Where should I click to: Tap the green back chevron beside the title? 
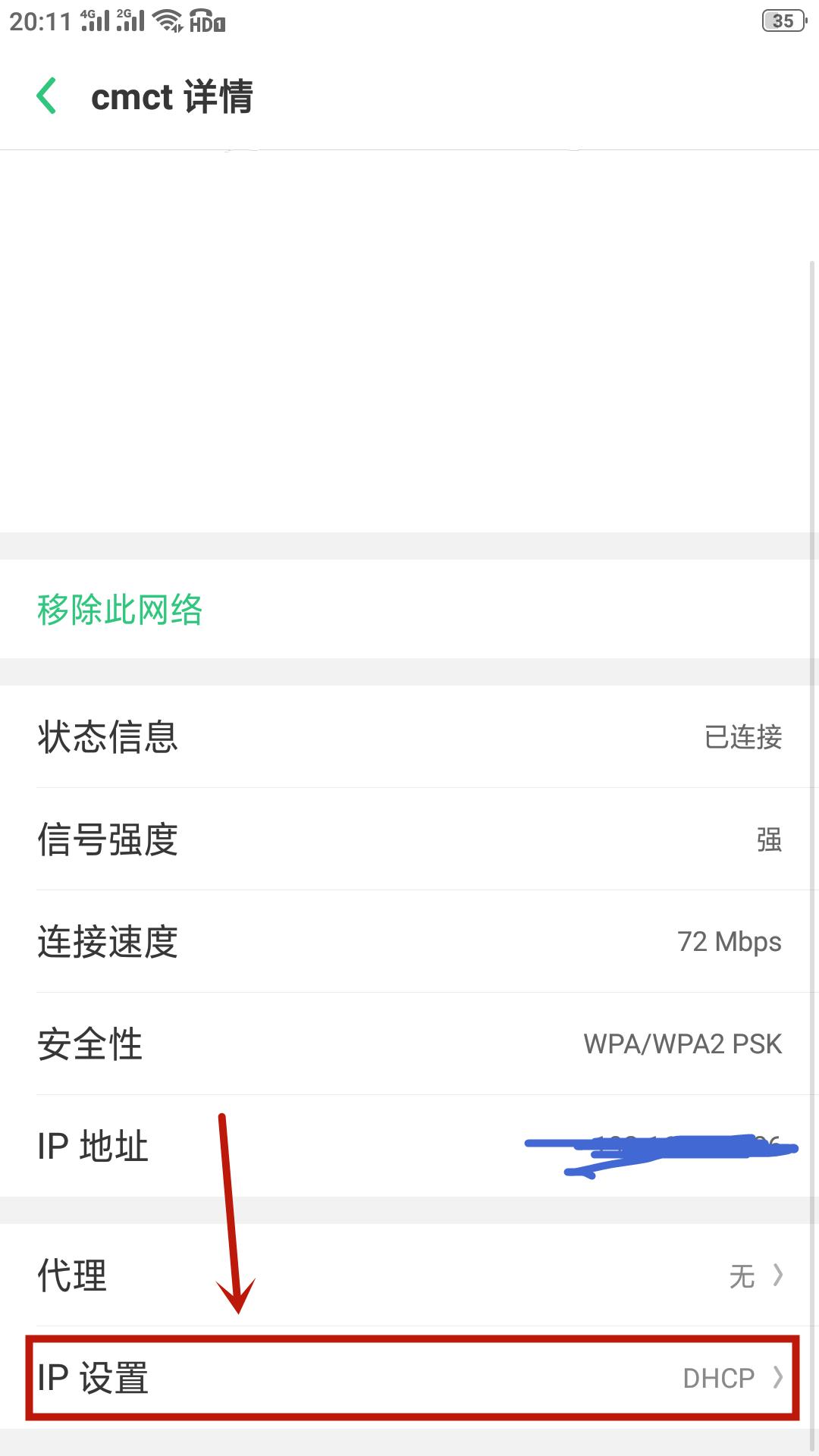coord(45,96)
